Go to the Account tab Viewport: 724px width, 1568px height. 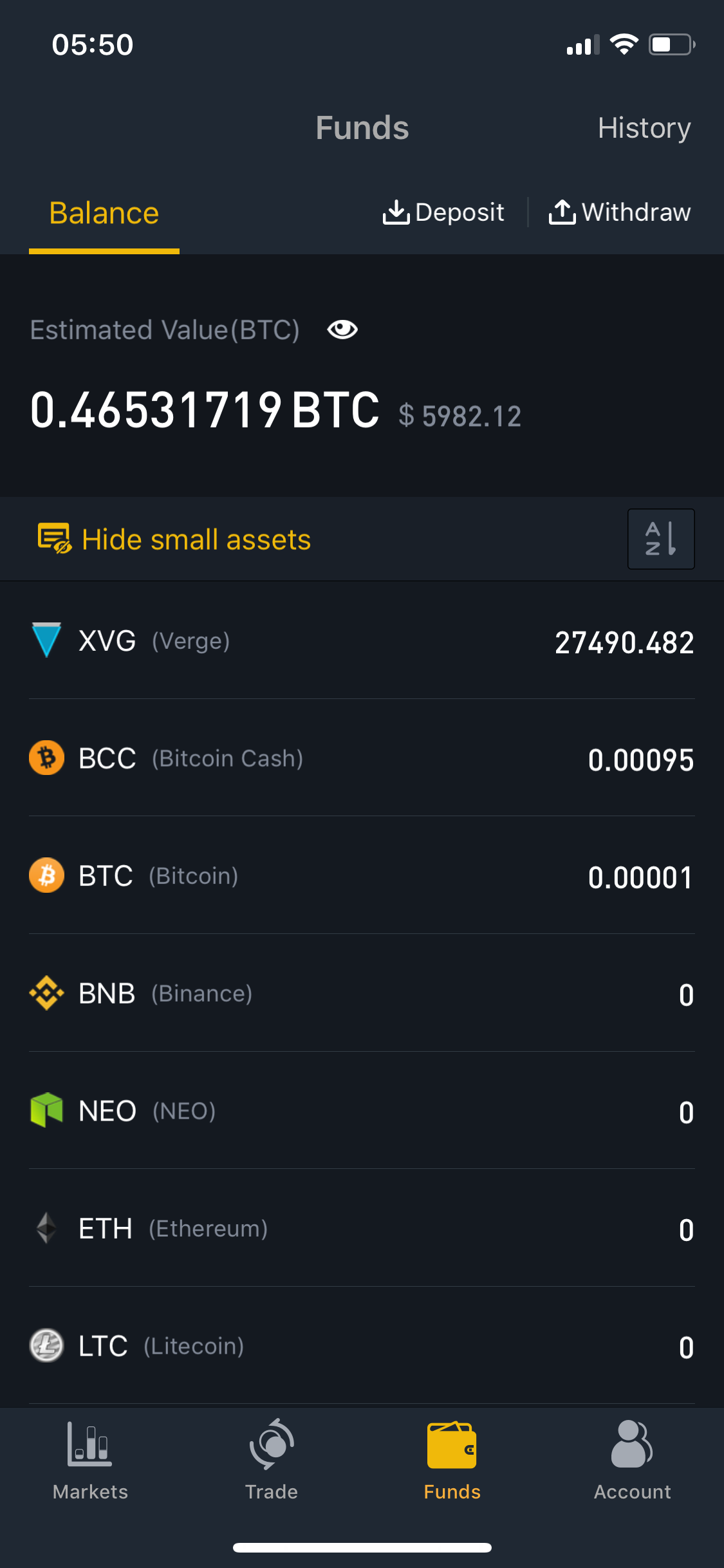pos(633,1461)
